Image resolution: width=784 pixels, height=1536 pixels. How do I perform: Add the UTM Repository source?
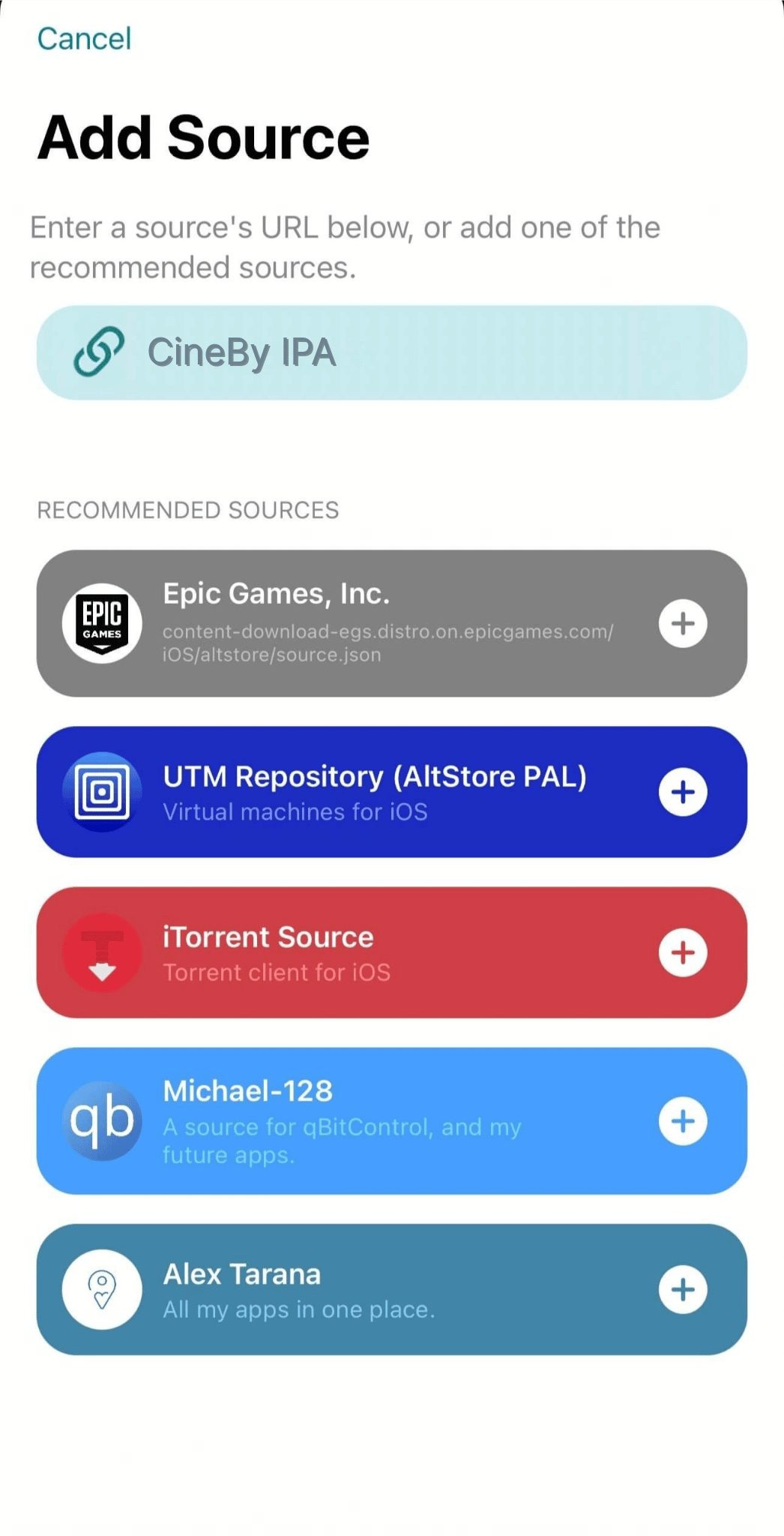pos(682,790)
